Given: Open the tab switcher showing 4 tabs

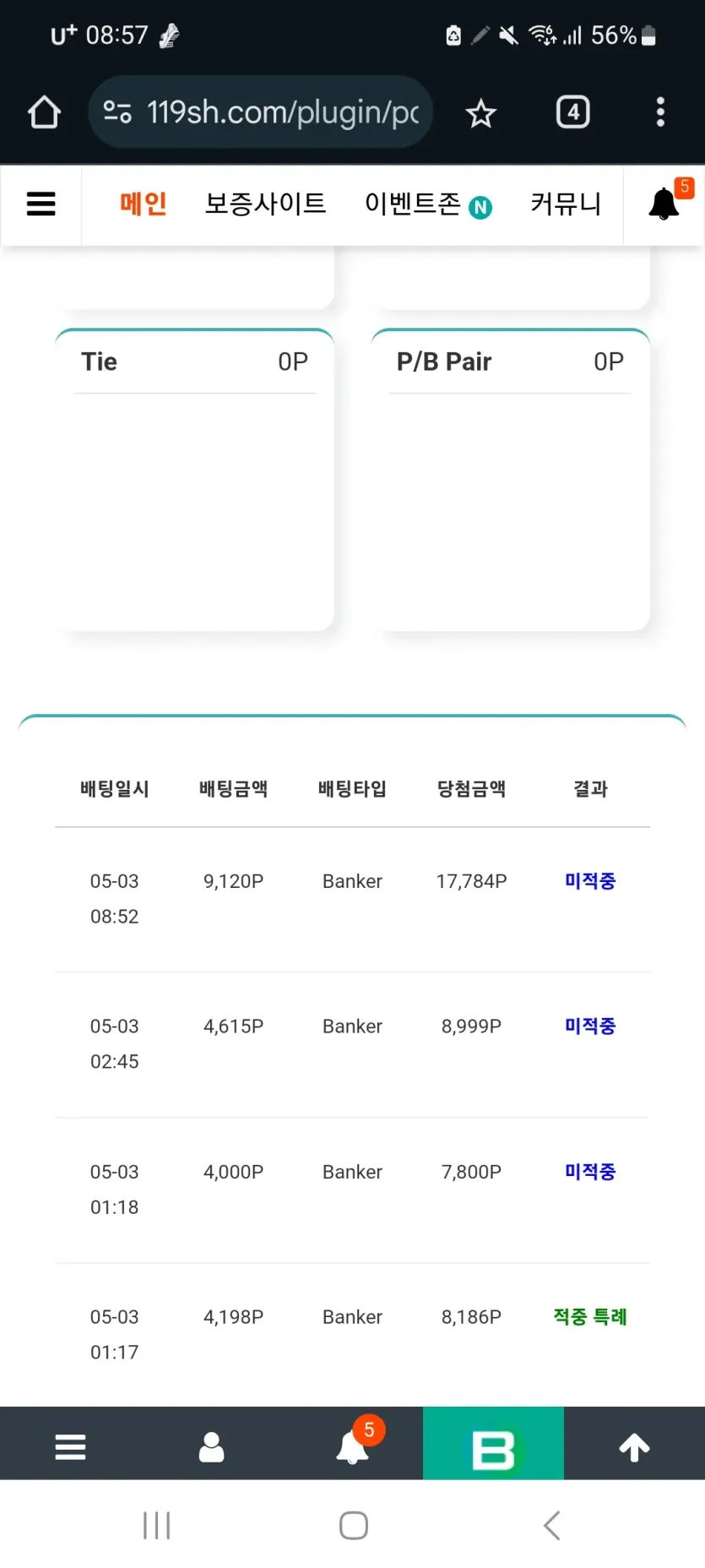Looking at the screenshot, I should (572, 112).
